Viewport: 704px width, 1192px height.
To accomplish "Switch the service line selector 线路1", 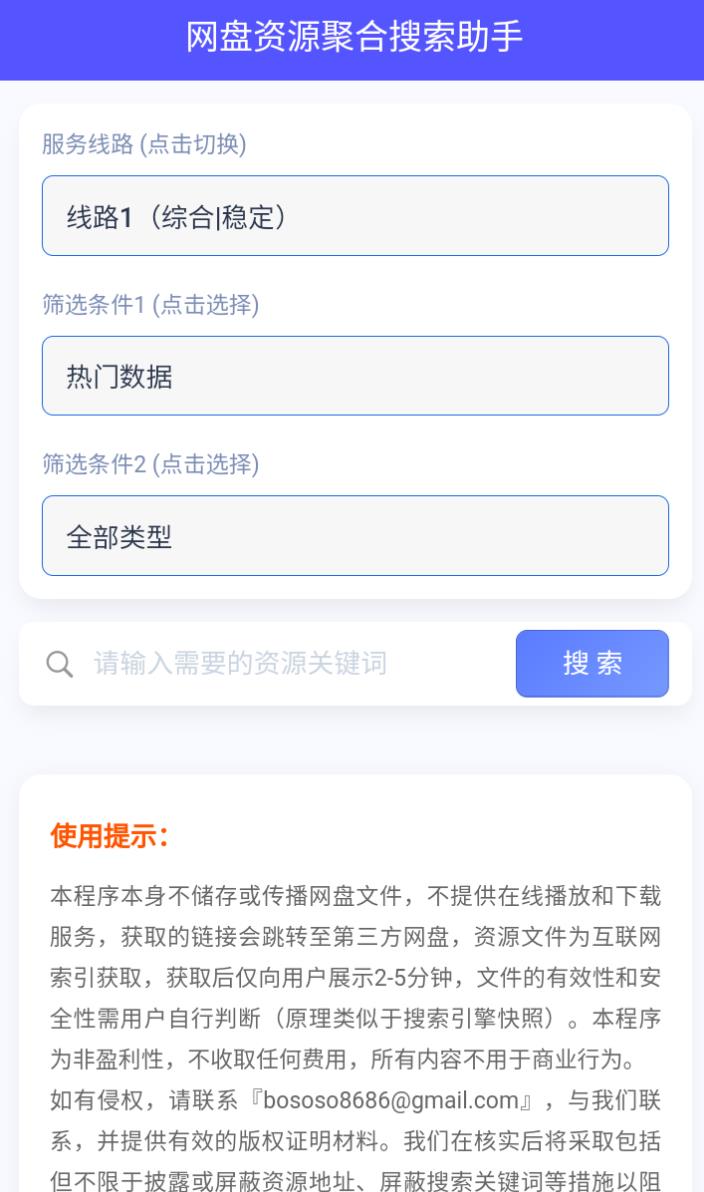I will pos(355,216).
